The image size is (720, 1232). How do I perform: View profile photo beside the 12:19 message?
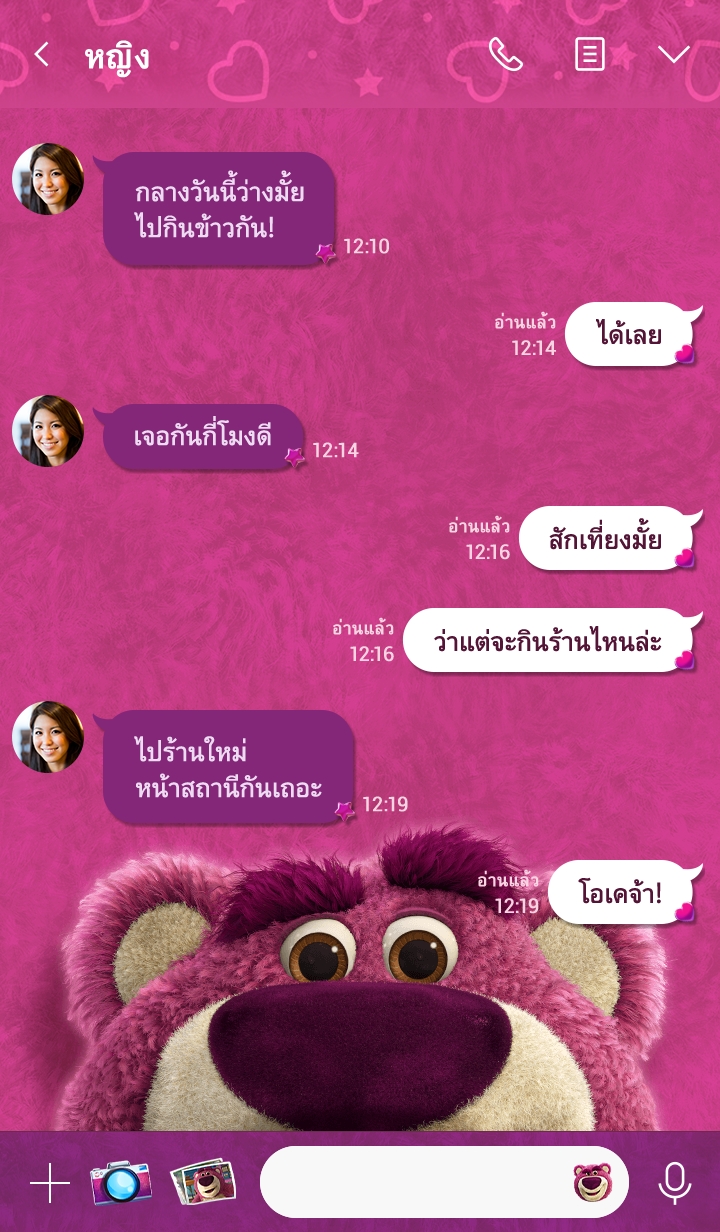click(48, 737)
